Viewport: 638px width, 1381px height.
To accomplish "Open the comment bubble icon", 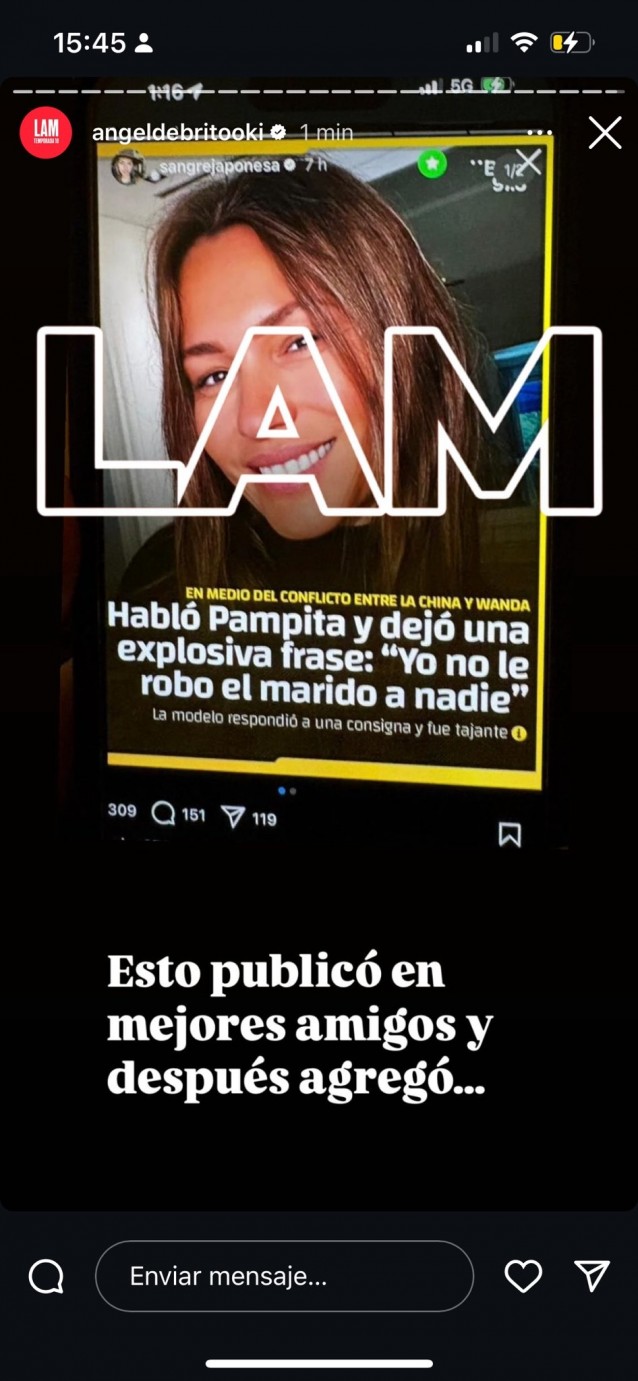I will point(46,1276).
